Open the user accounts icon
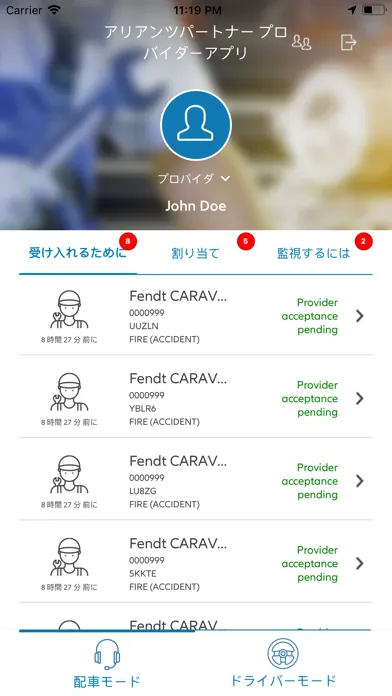Screen dimensions: 392x696 [301, 43]
